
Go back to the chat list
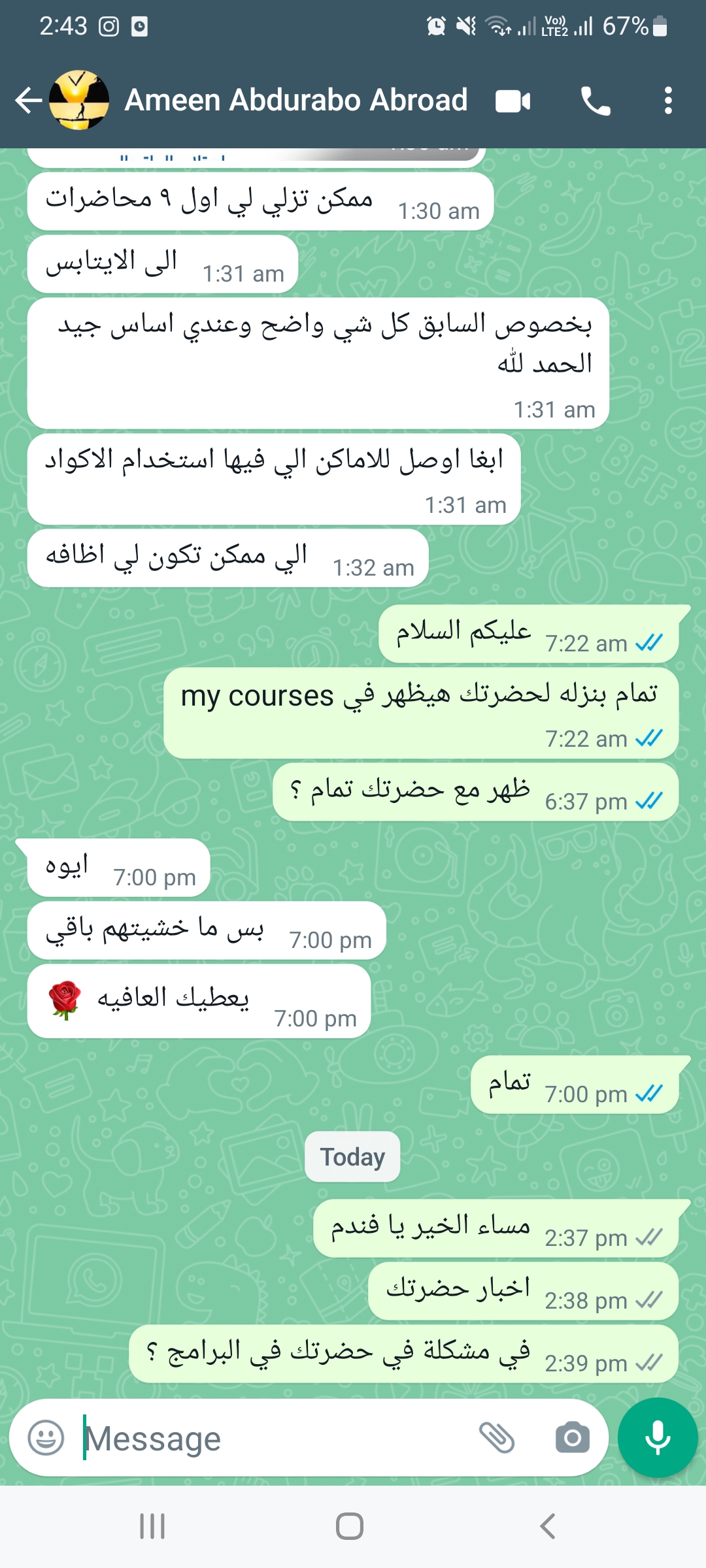click(29, 101)
